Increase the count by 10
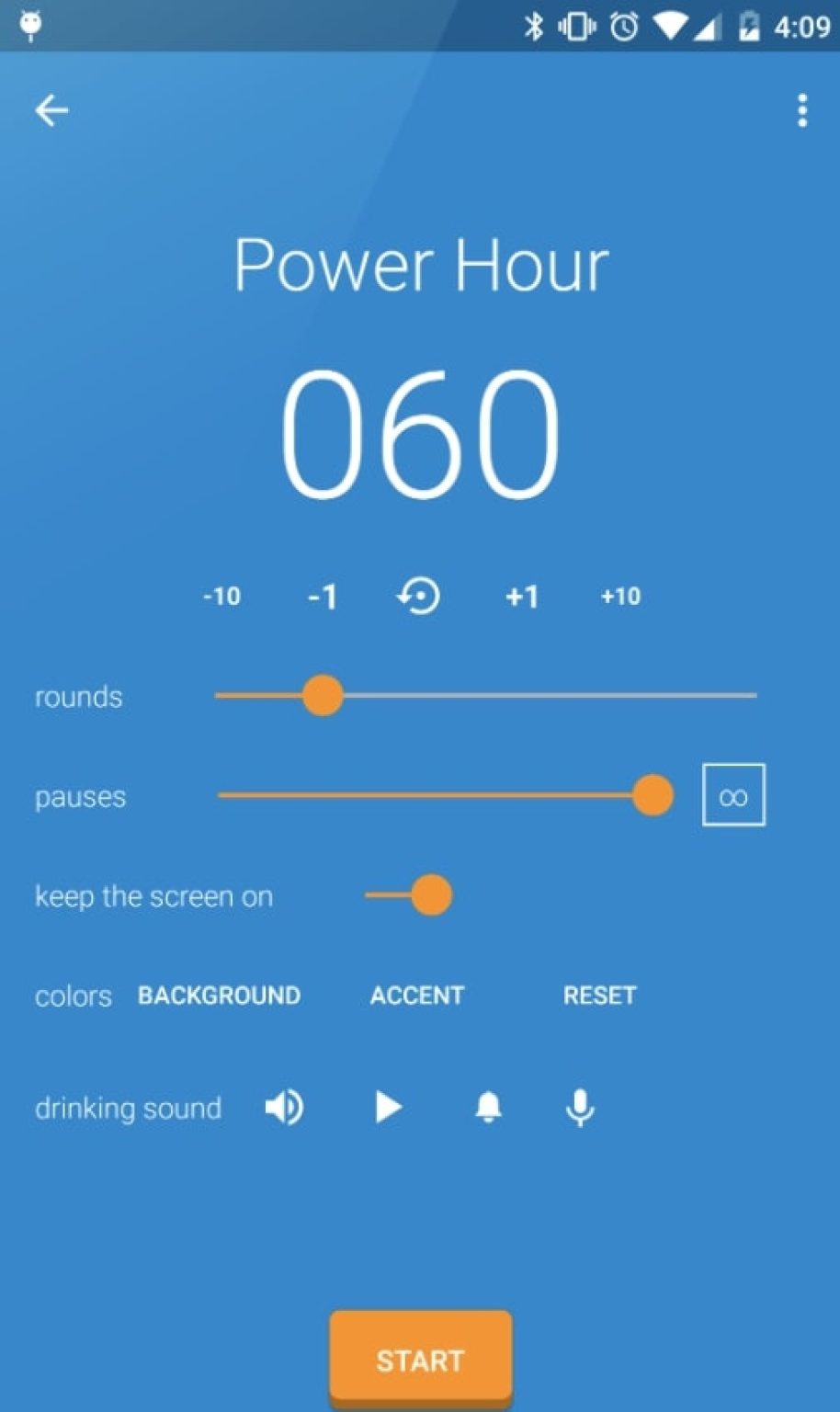This screenshot has width=840, height=1412. (620, 596)
